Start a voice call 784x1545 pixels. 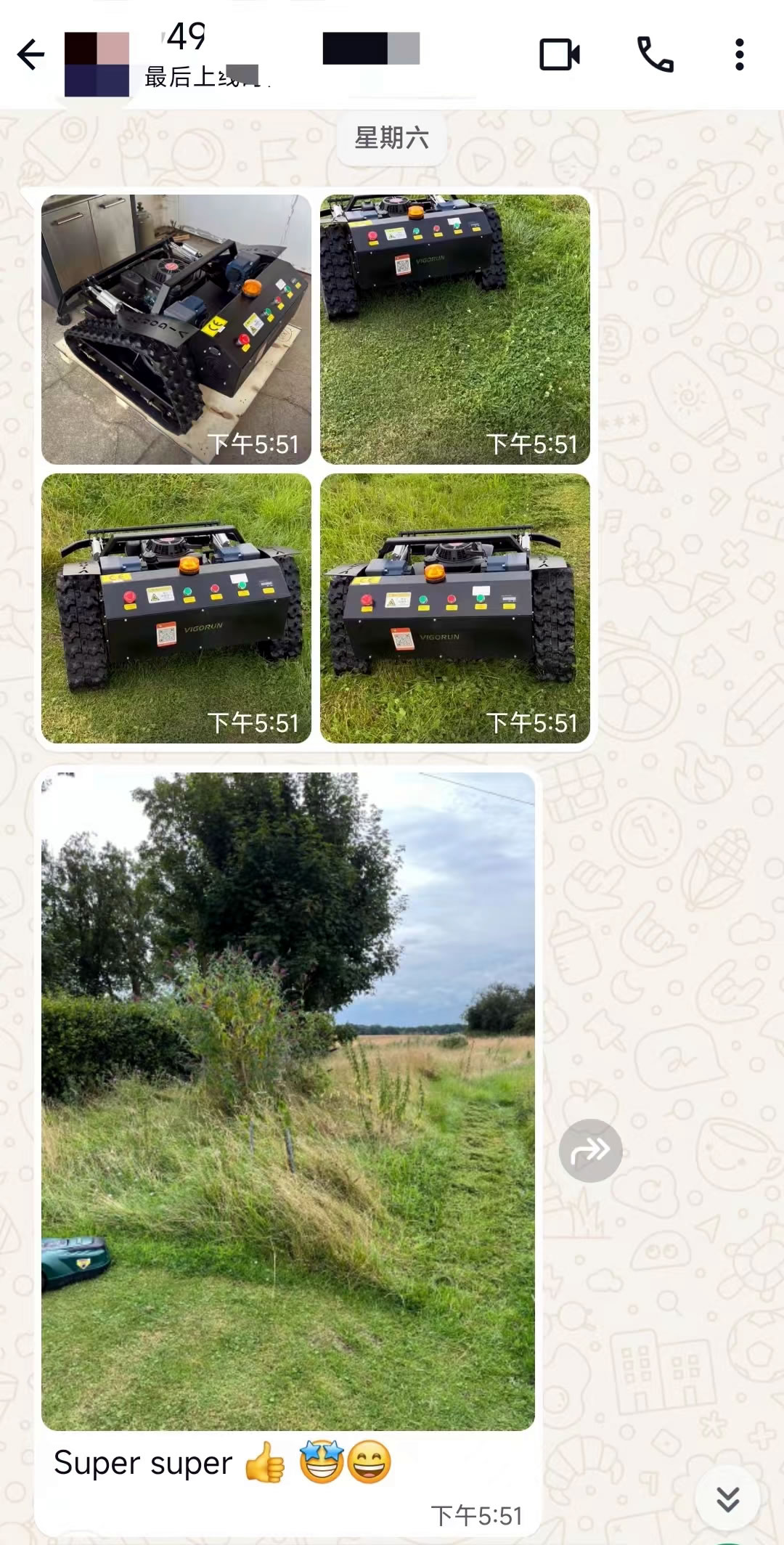pyautogui.click(x=655, y=55)
